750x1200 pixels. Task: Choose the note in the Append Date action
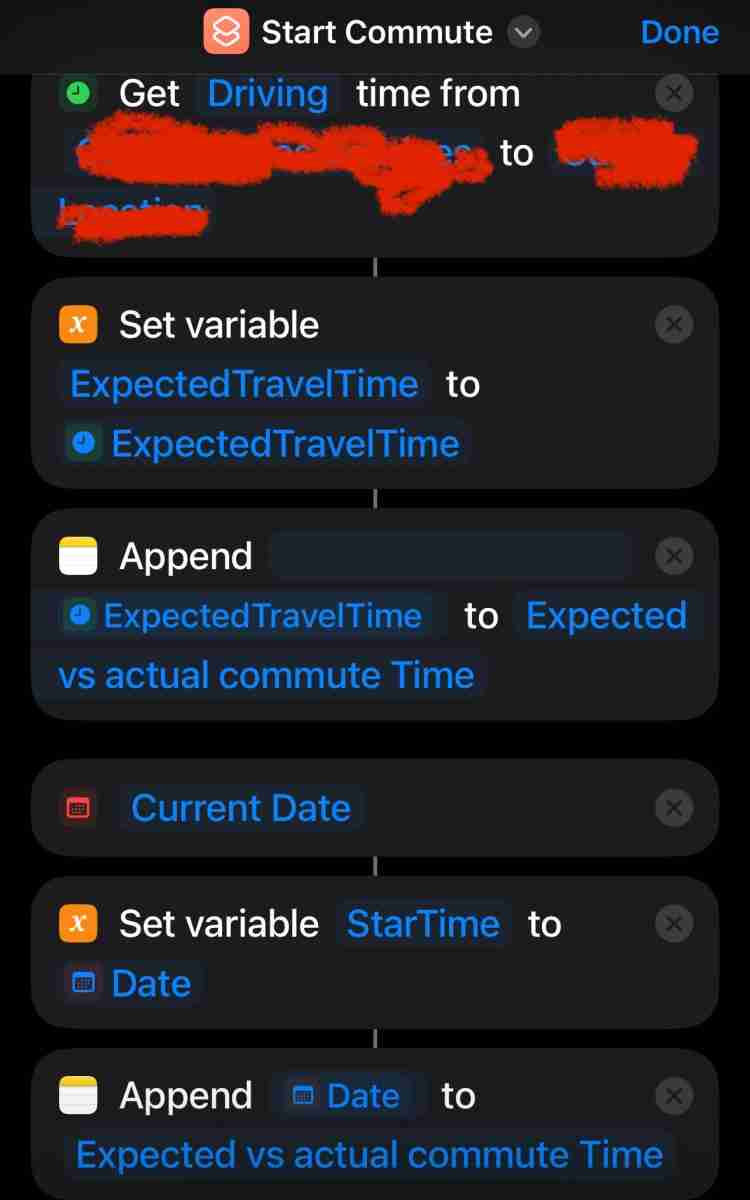click(369, 1155)
